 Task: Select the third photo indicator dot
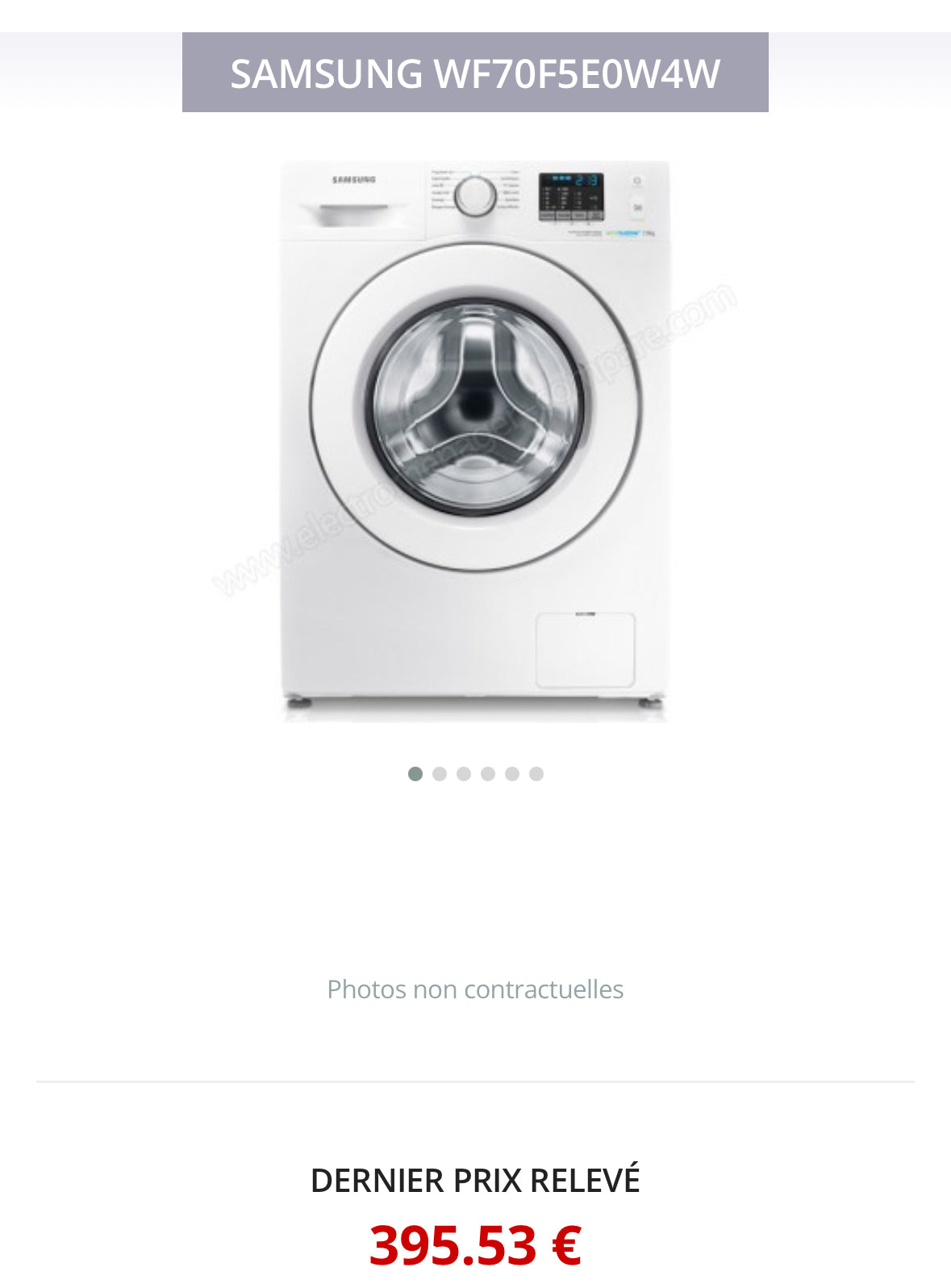464,774
